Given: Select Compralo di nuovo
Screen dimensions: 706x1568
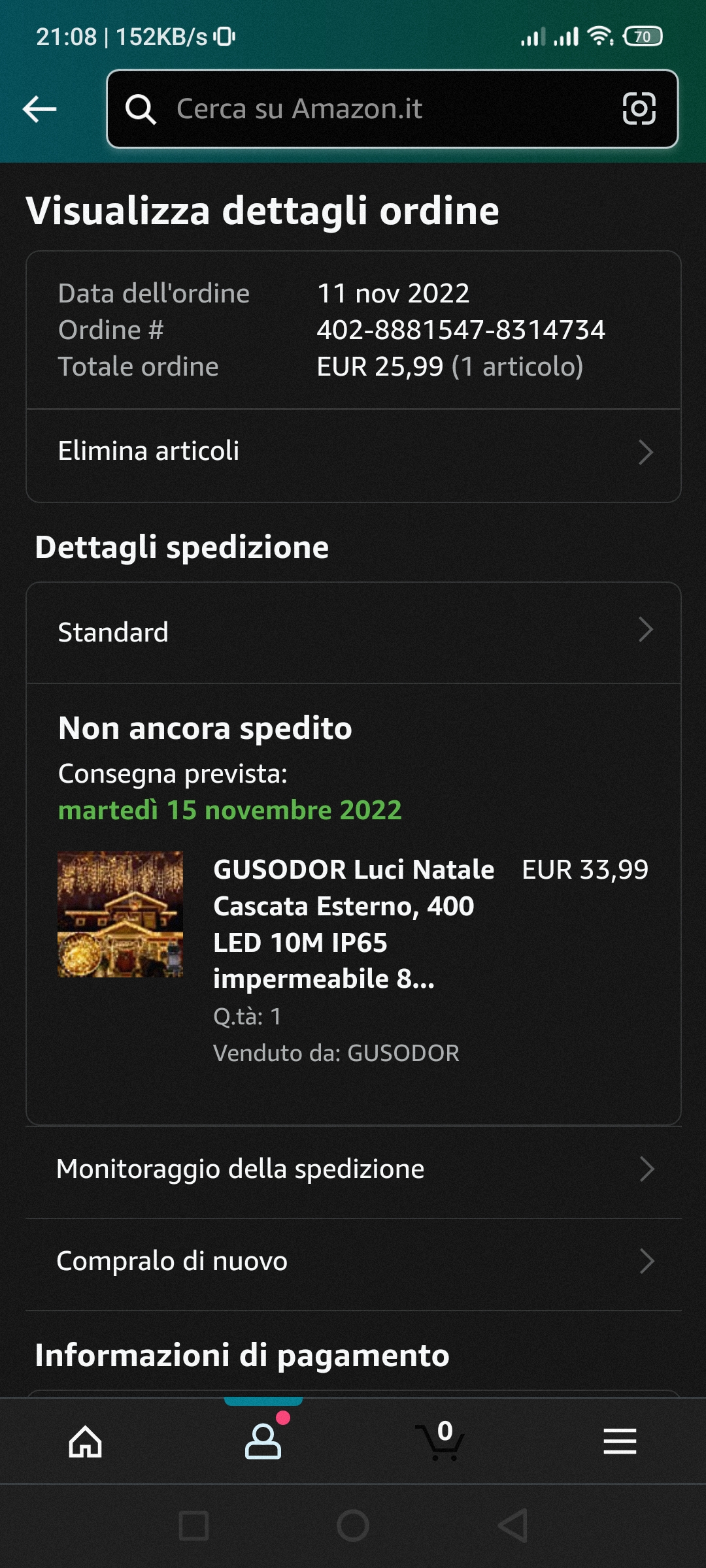Looking at the screenshot, I should [353, 1261].
